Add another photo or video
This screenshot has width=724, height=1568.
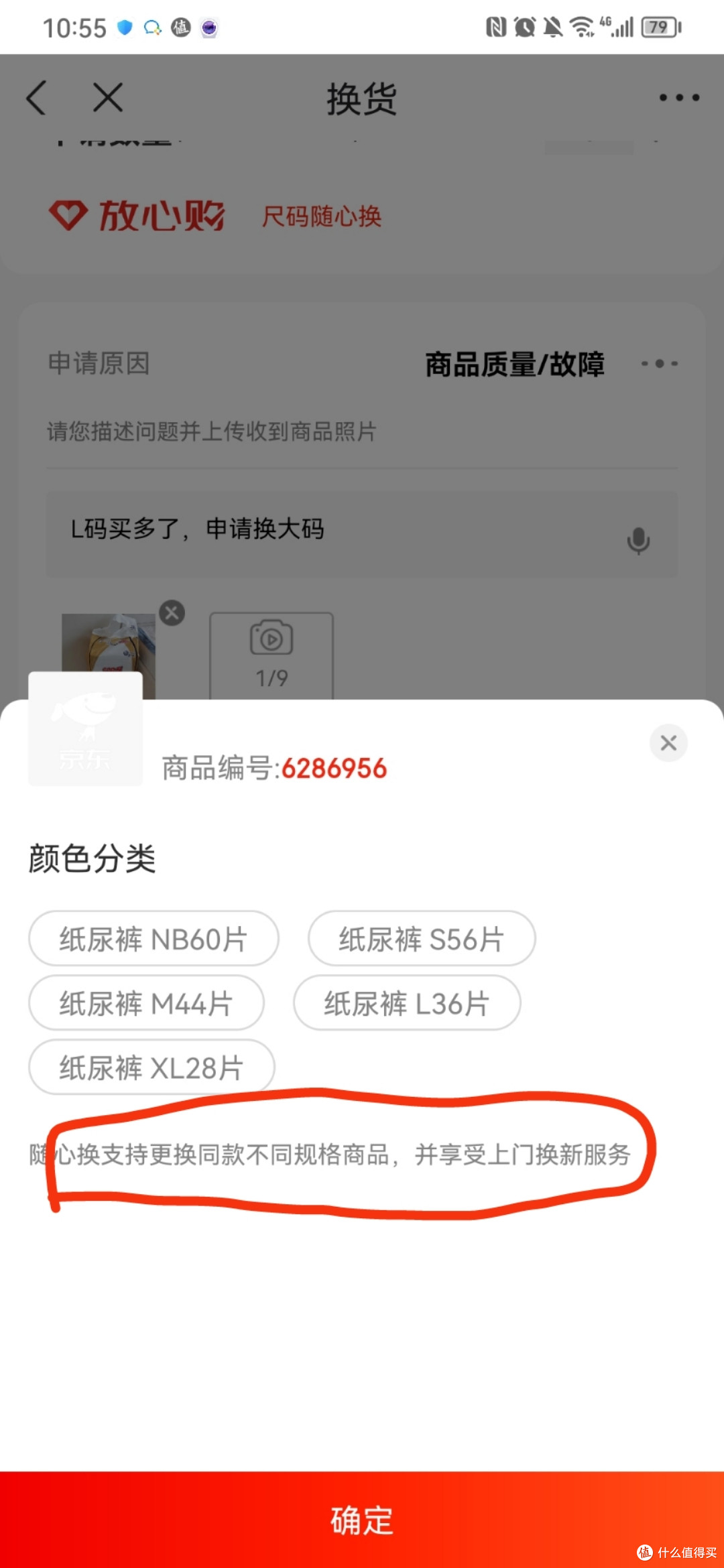click(x=271, y=653)
